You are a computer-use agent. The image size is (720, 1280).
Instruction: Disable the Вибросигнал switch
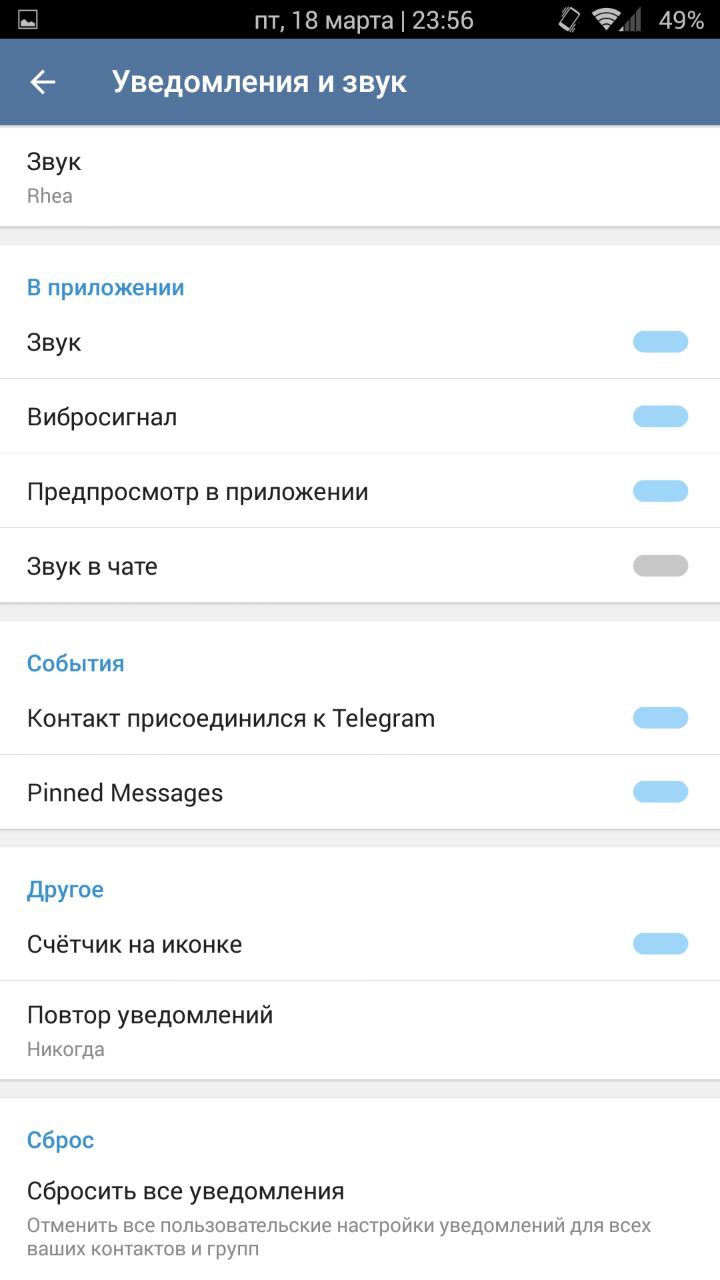[x=660, y=416]
